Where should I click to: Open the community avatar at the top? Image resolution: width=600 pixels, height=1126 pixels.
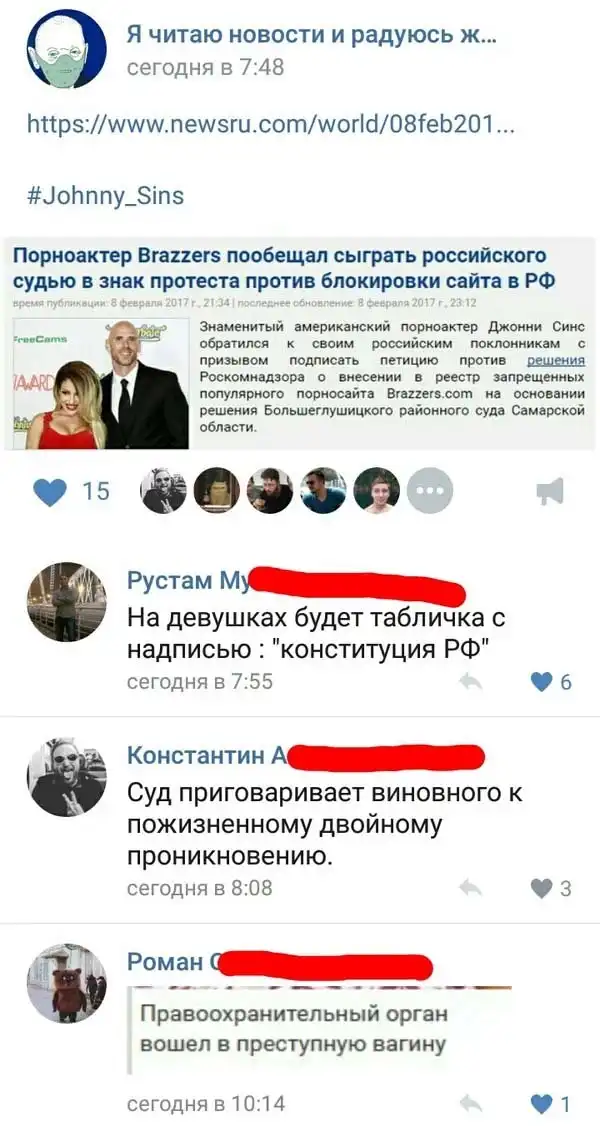65,52
